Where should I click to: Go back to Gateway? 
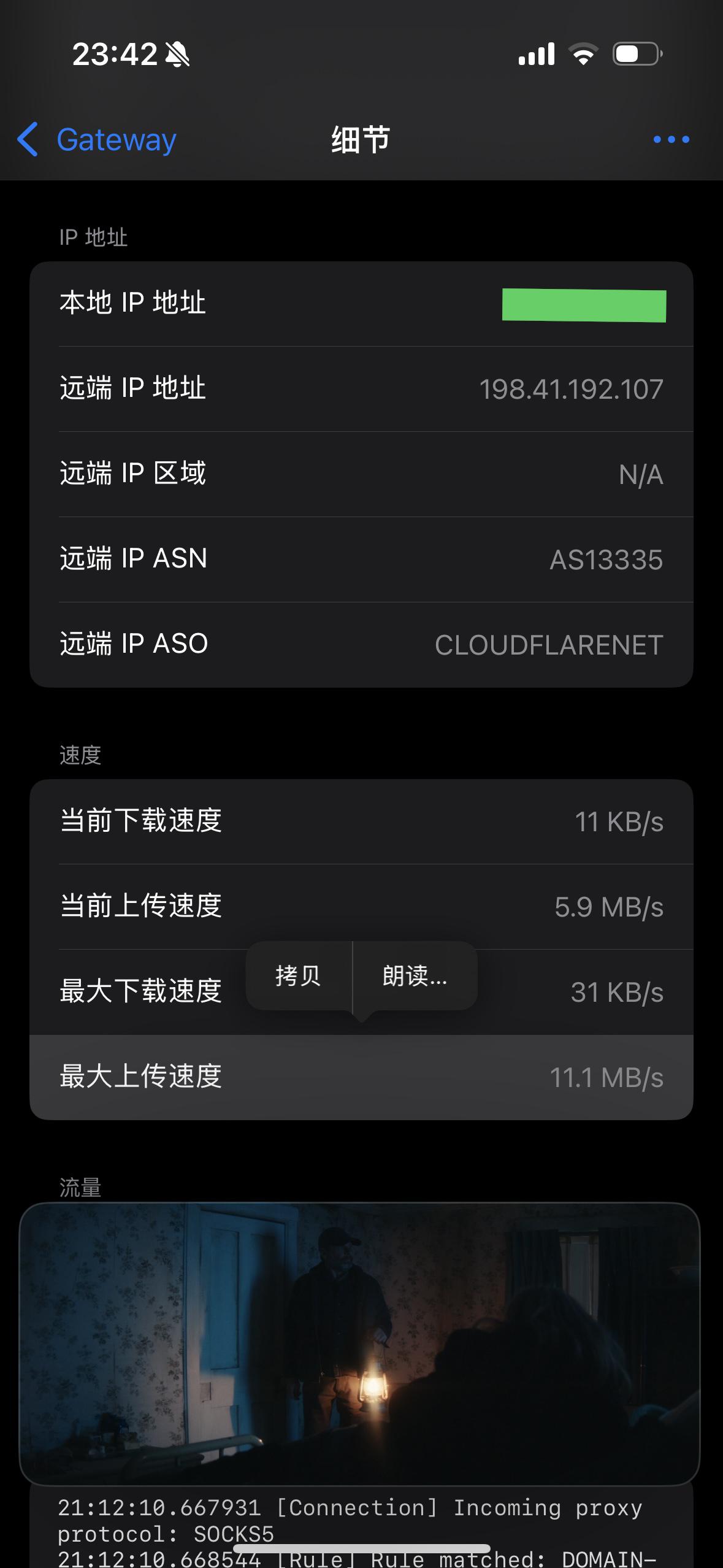point(97,140)
